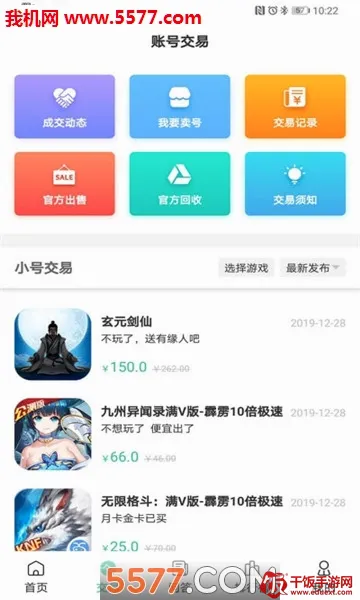
Task: Expand the 最新发布 sort dropdown
Action: tap(313, 267)
